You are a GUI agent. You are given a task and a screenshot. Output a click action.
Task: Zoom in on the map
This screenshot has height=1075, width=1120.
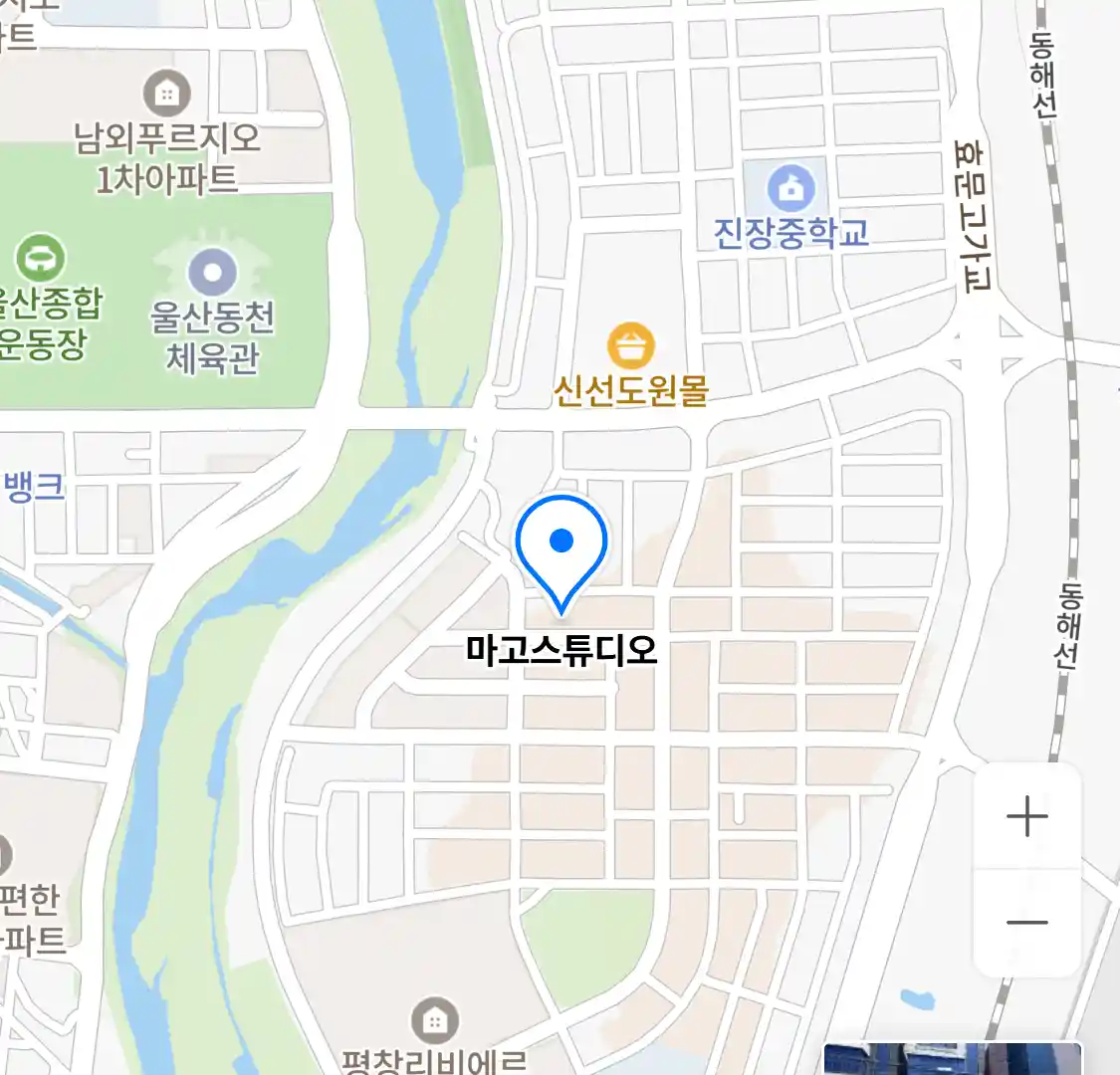[x=1026, y=818]
